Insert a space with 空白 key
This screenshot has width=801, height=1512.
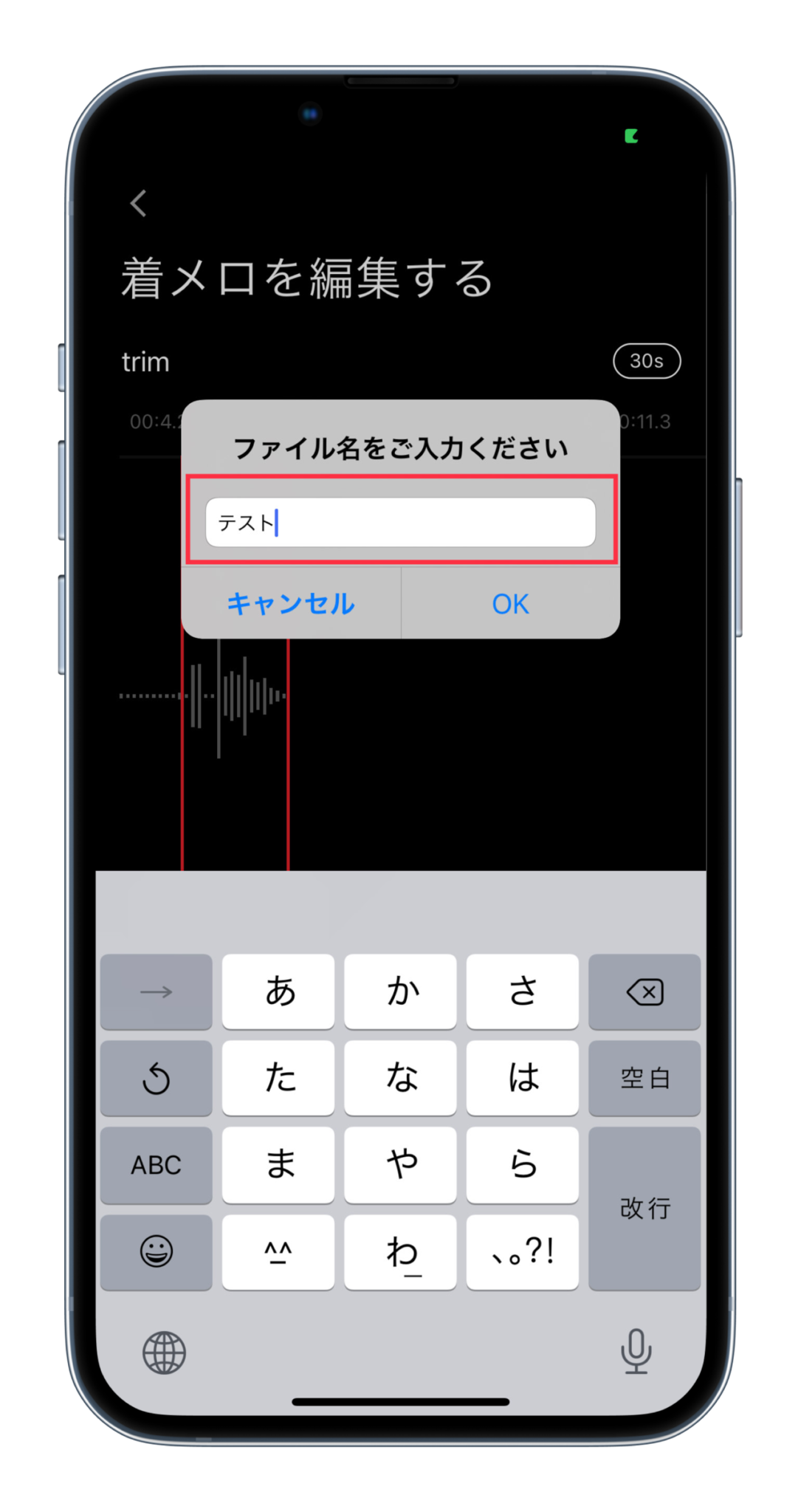point(644,1078)
